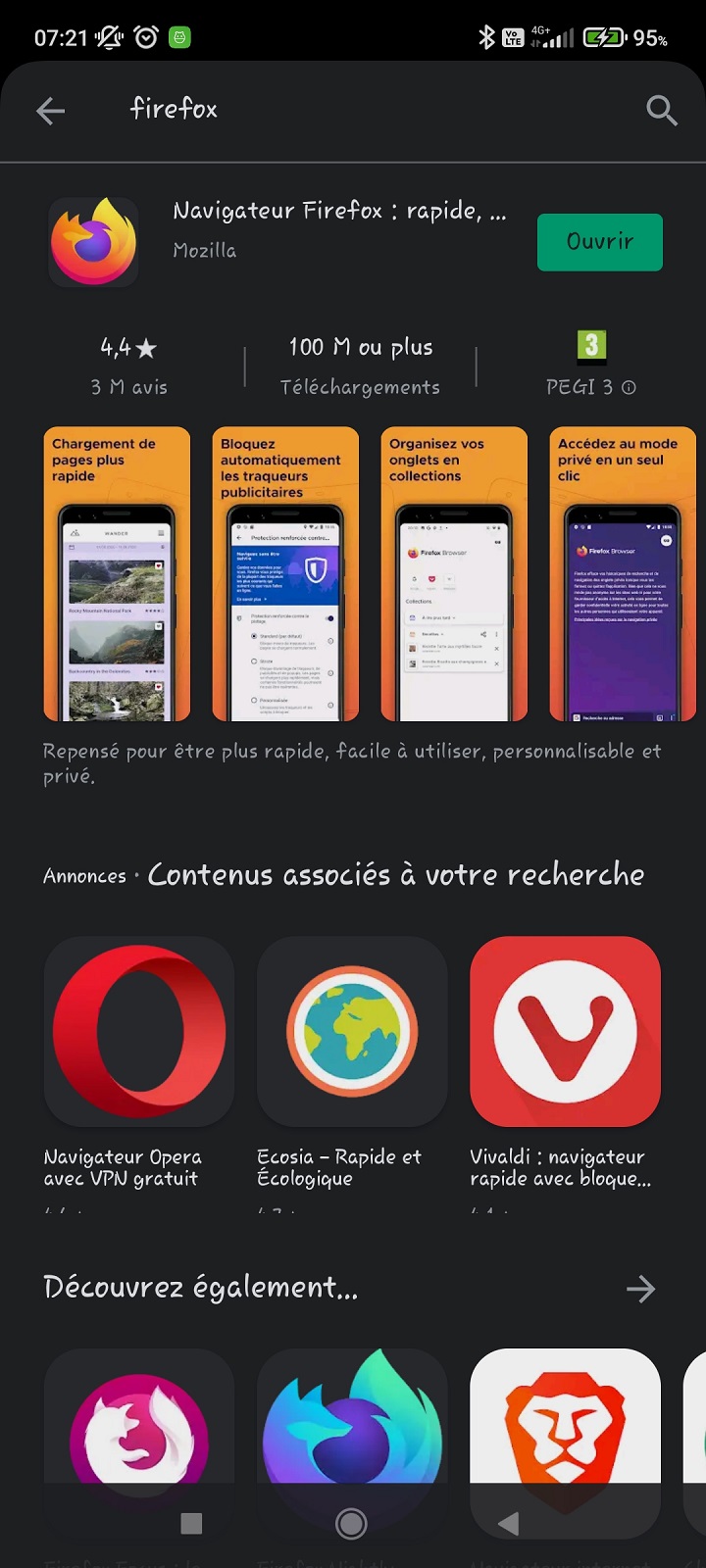View screenshot 'Chargement de pages plus rapide'
This screenshot has width=706, height=1568.
pos(117,573)
